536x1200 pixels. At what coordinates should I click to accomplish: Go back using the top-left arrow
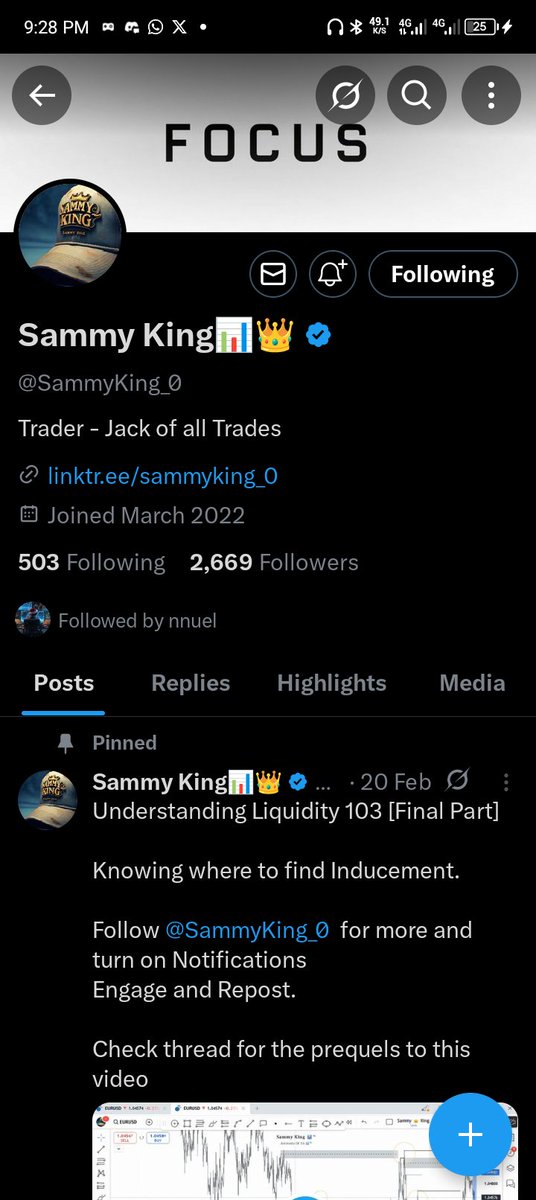[42, 96]
